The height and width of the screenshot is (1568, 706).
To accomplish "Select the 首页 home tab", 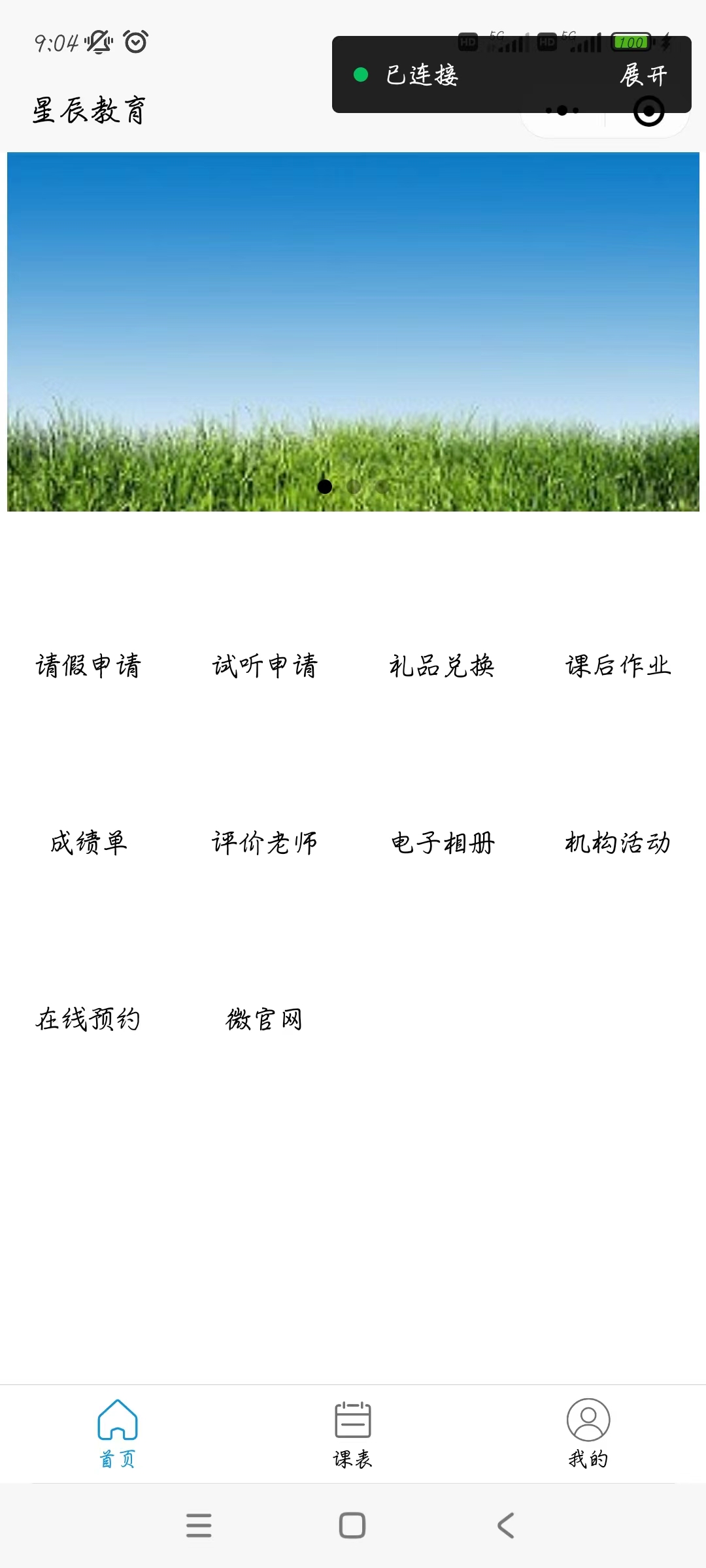I will click(118, 1433).
